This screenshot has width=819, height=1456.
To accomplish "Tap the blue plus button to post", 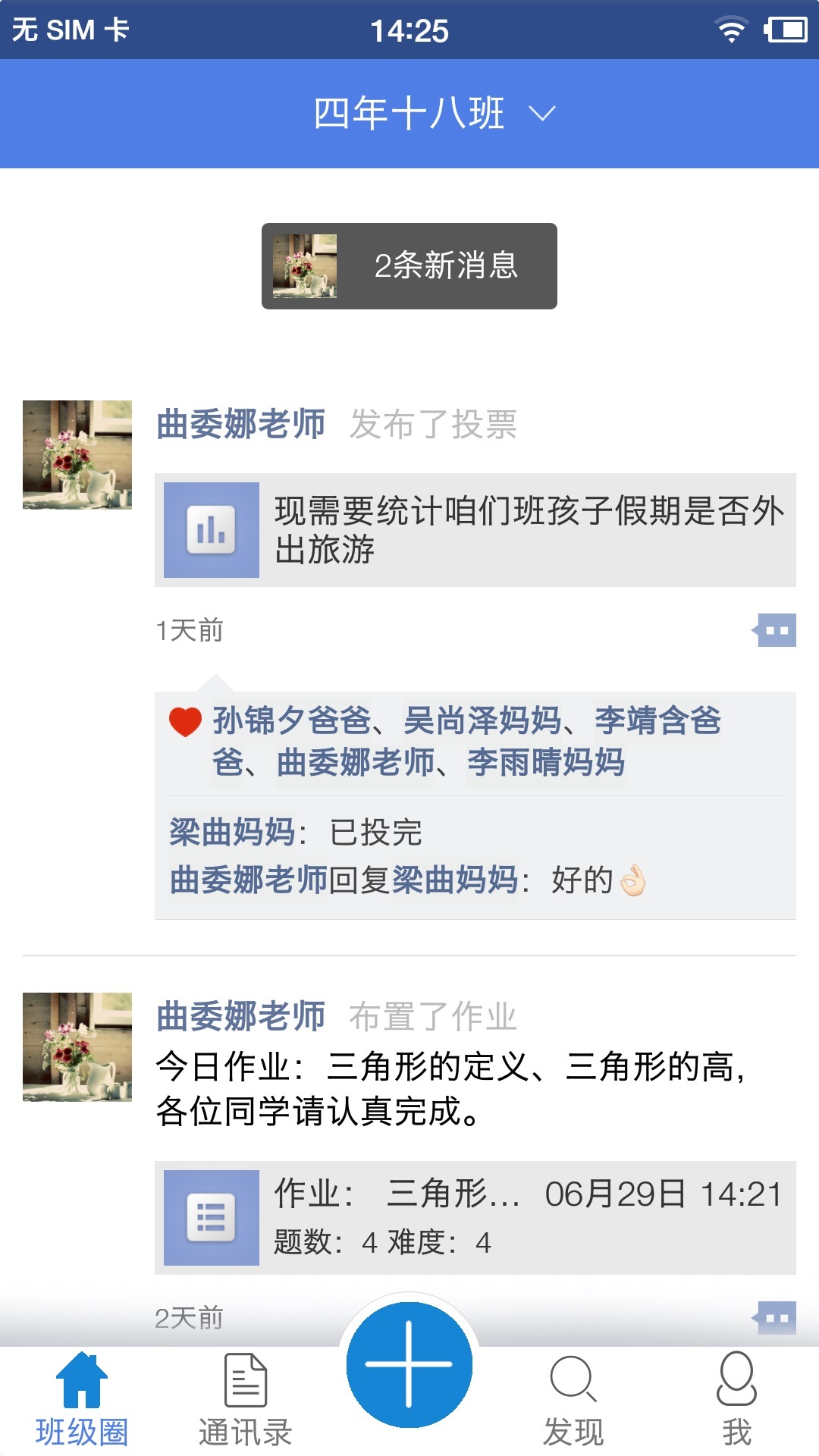I will (409, 1364).
